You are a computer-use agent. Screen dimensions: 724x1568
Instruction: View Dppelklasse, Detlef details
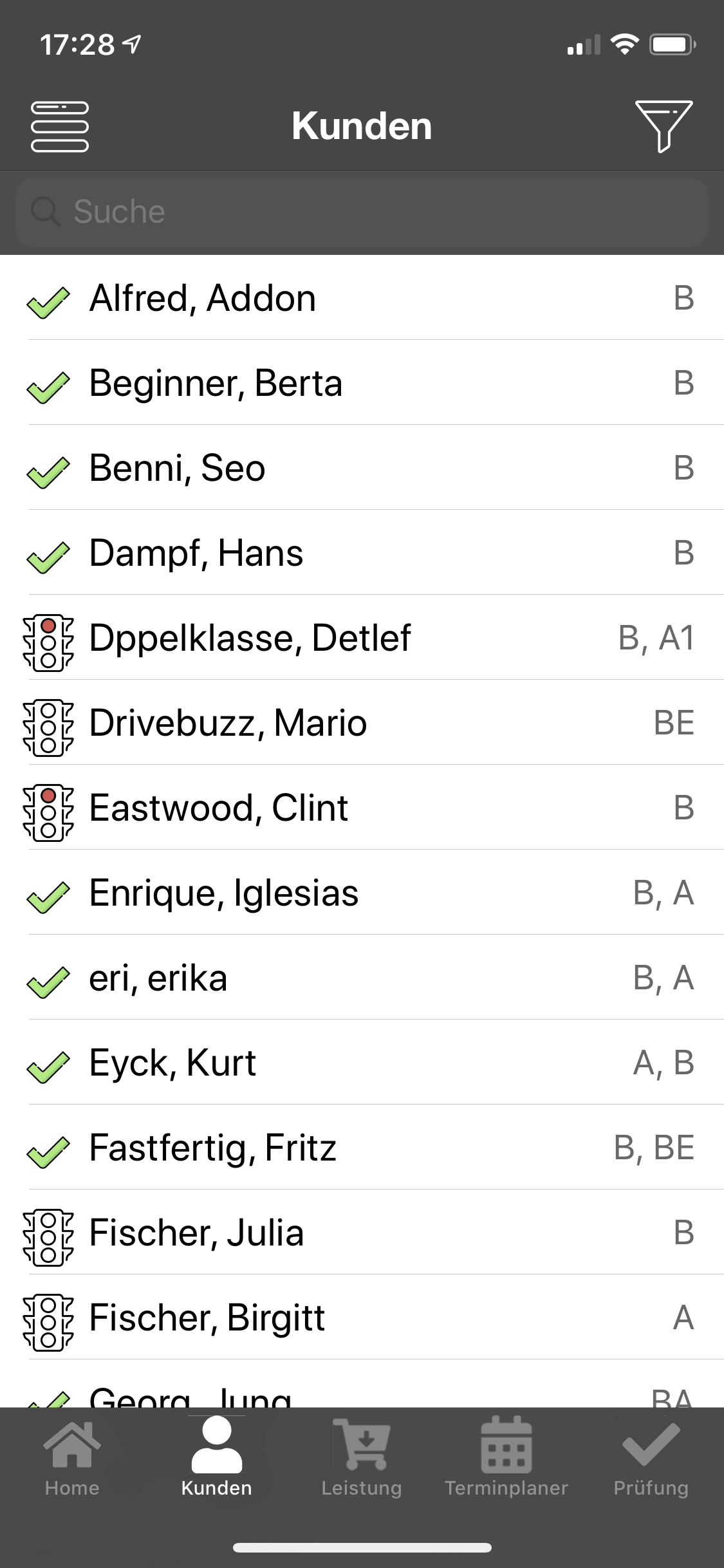coord(362,638)
